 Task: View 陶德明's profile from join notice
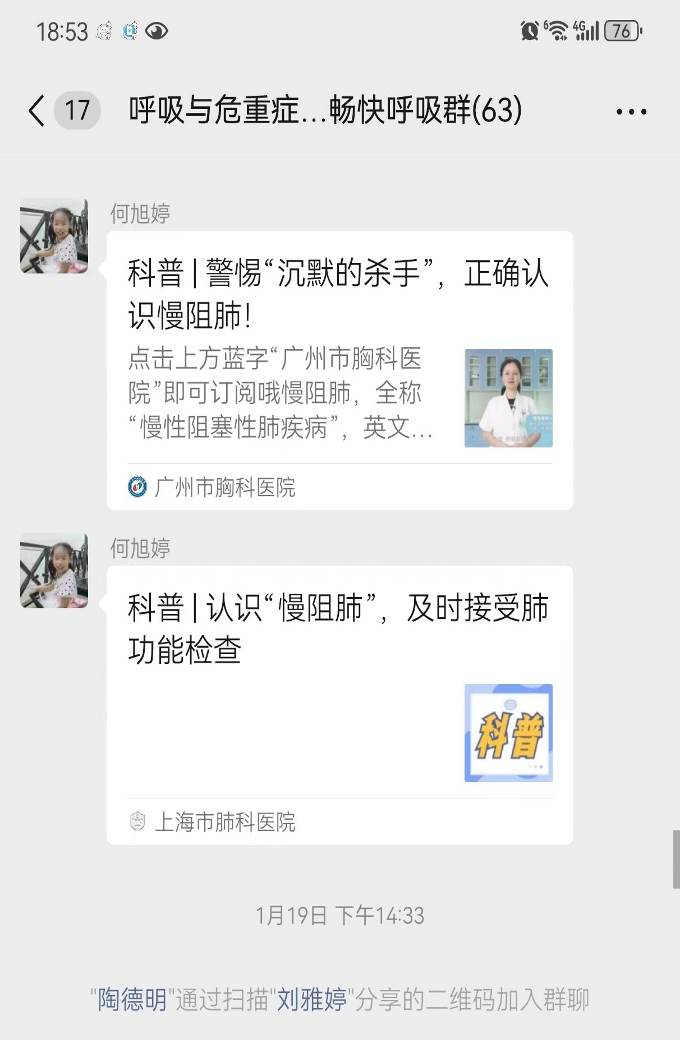(131, 999)
